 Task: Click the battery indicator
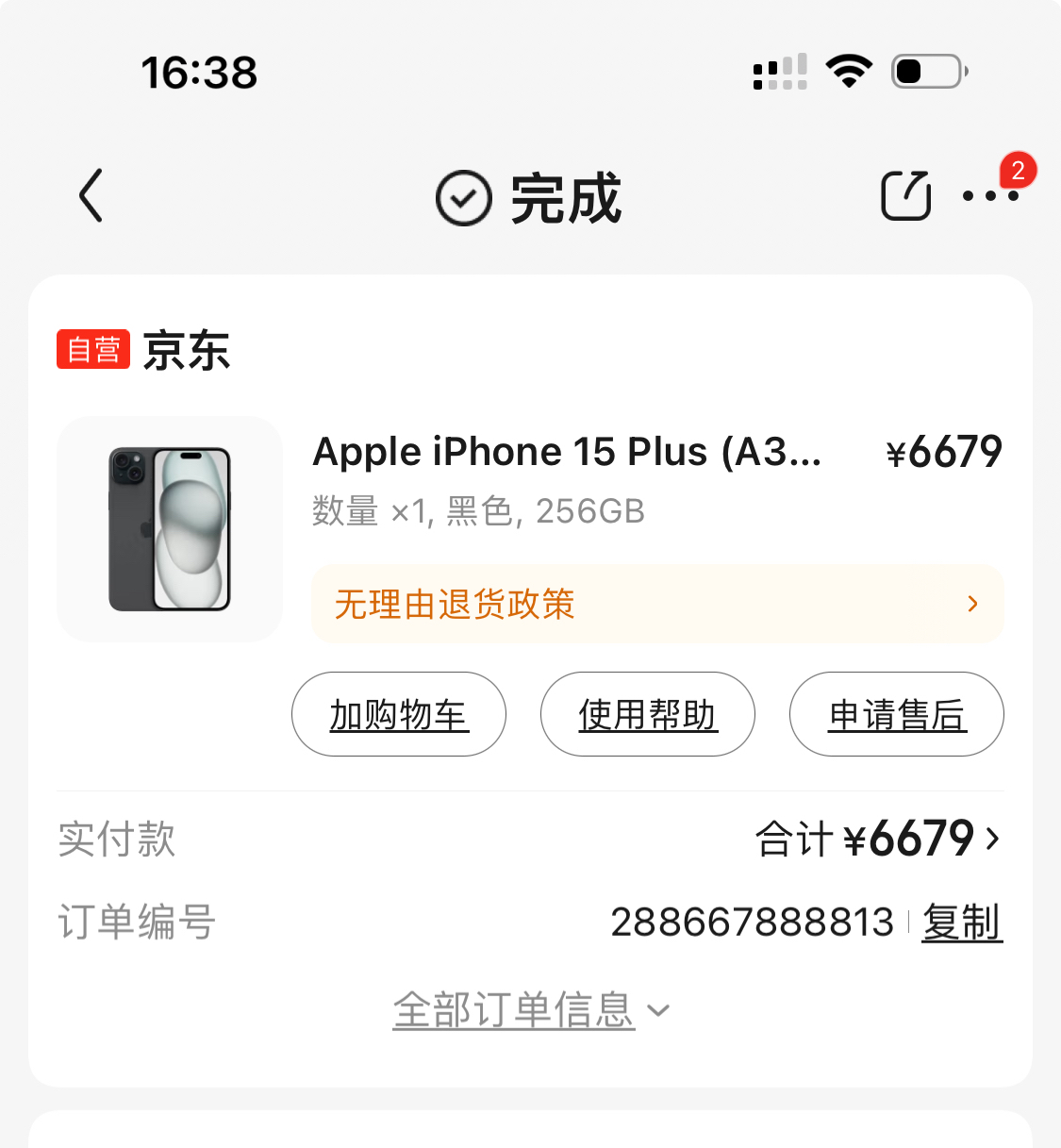point(927,71)
